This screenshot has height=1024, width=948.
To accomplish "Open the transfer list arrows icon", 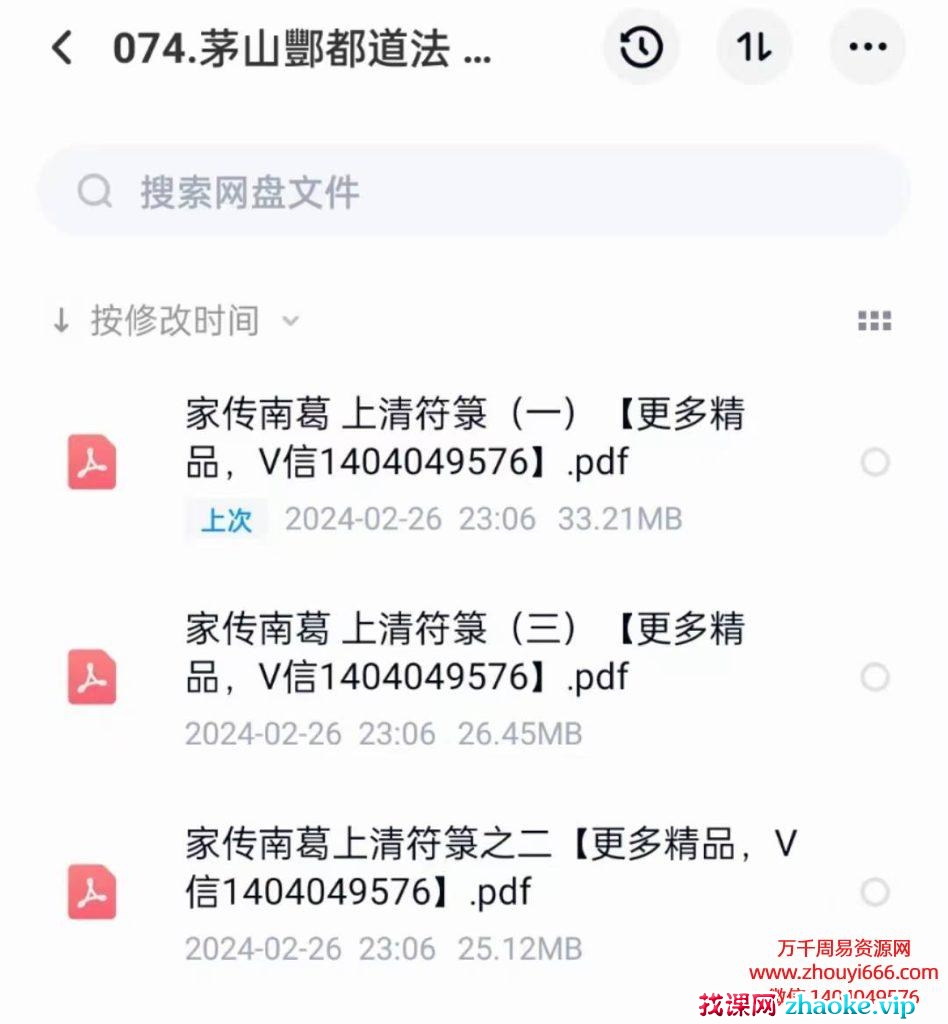I will coord(754,47).
